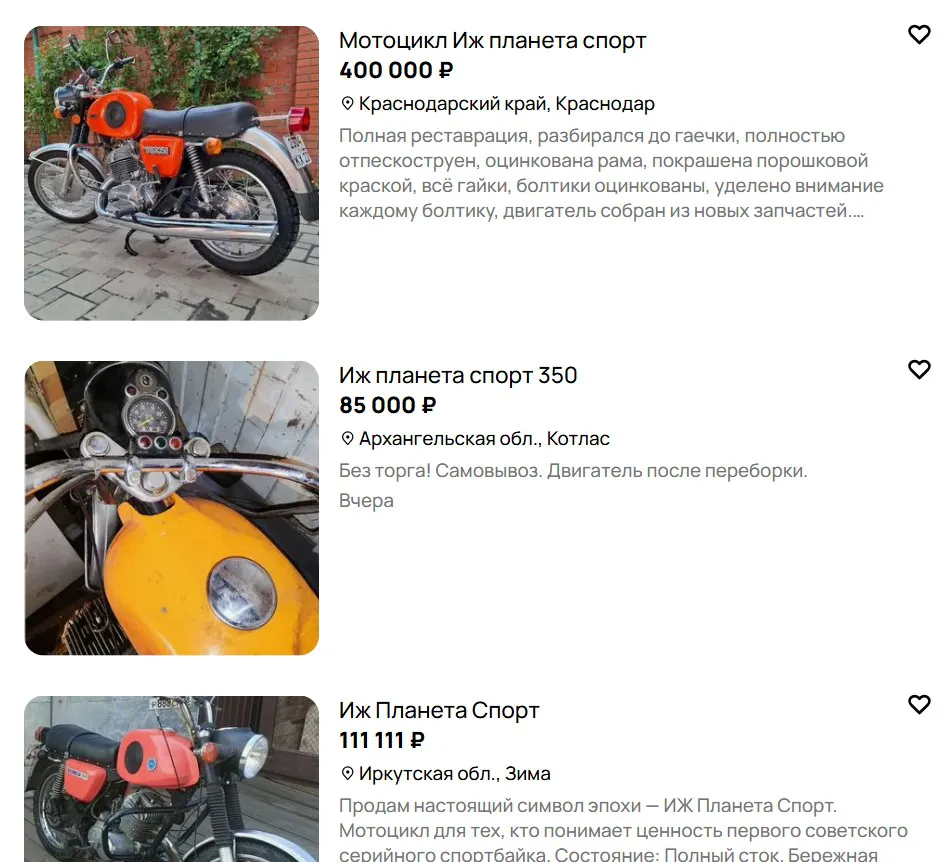945x862 pixels.
Task: Open the yellow tank photo from Котлас
Action: [x=172, y=508]
